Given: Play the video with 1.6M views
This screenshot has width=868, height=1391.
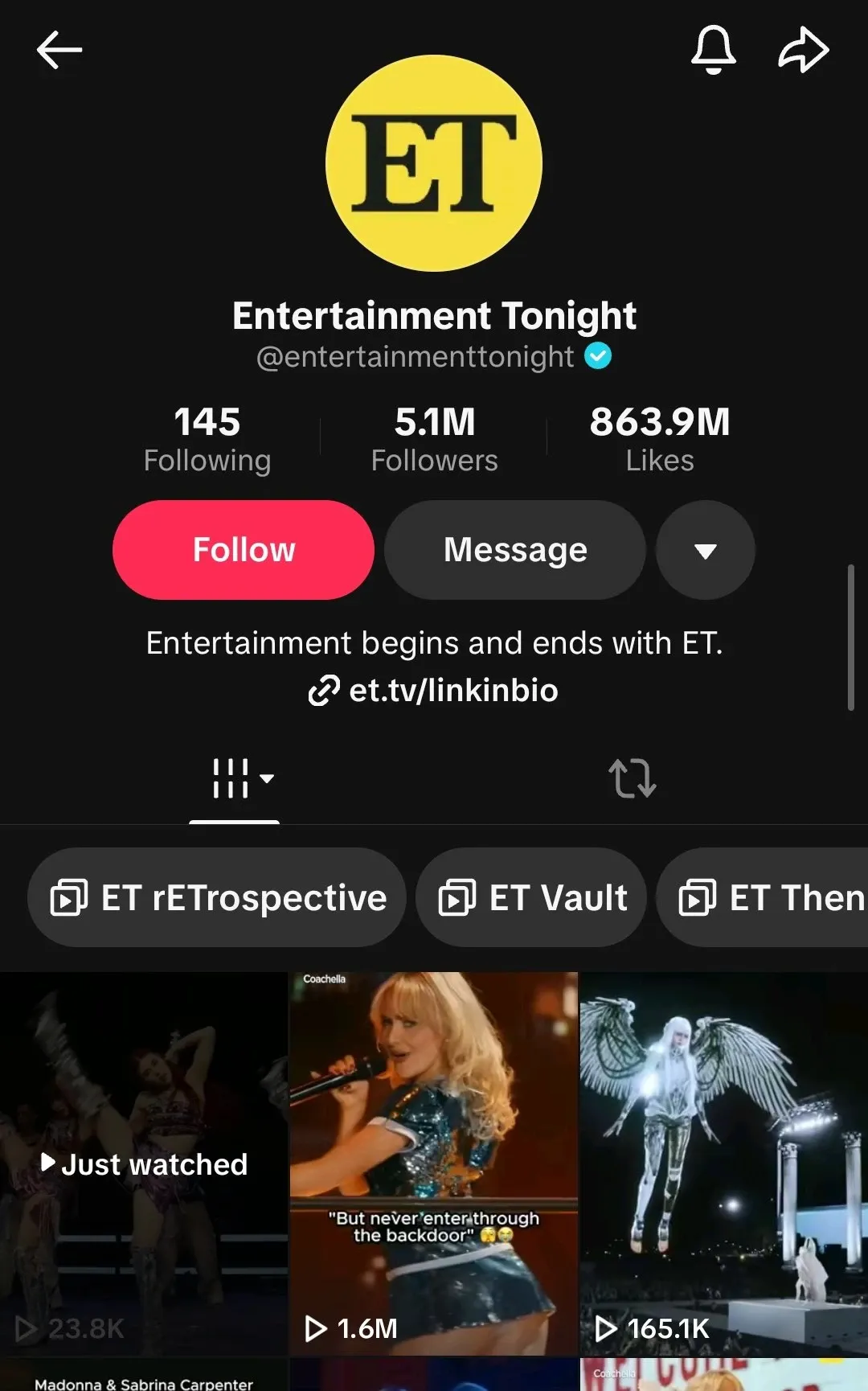Looking at the screenshot, I should point(433,1163).
